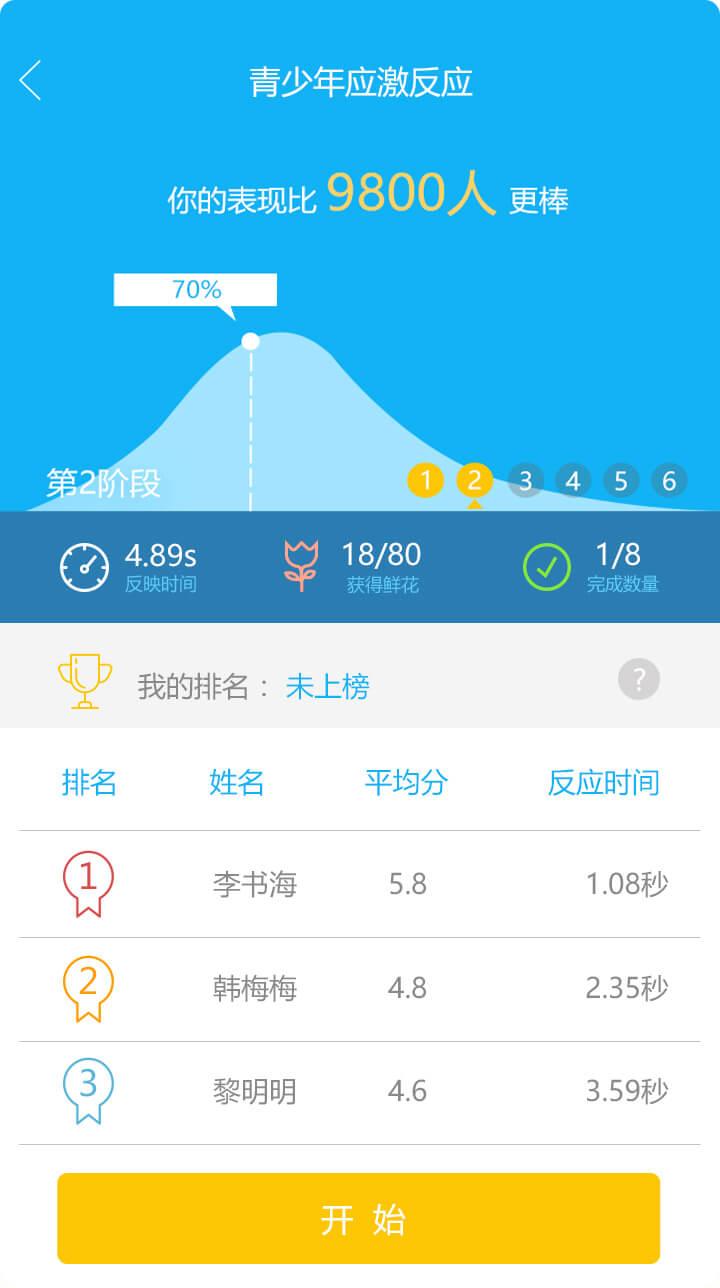This screenshot has height=1288, width=720.
Task: Open 黎明明's ranking row
Action: point(359,1091)
